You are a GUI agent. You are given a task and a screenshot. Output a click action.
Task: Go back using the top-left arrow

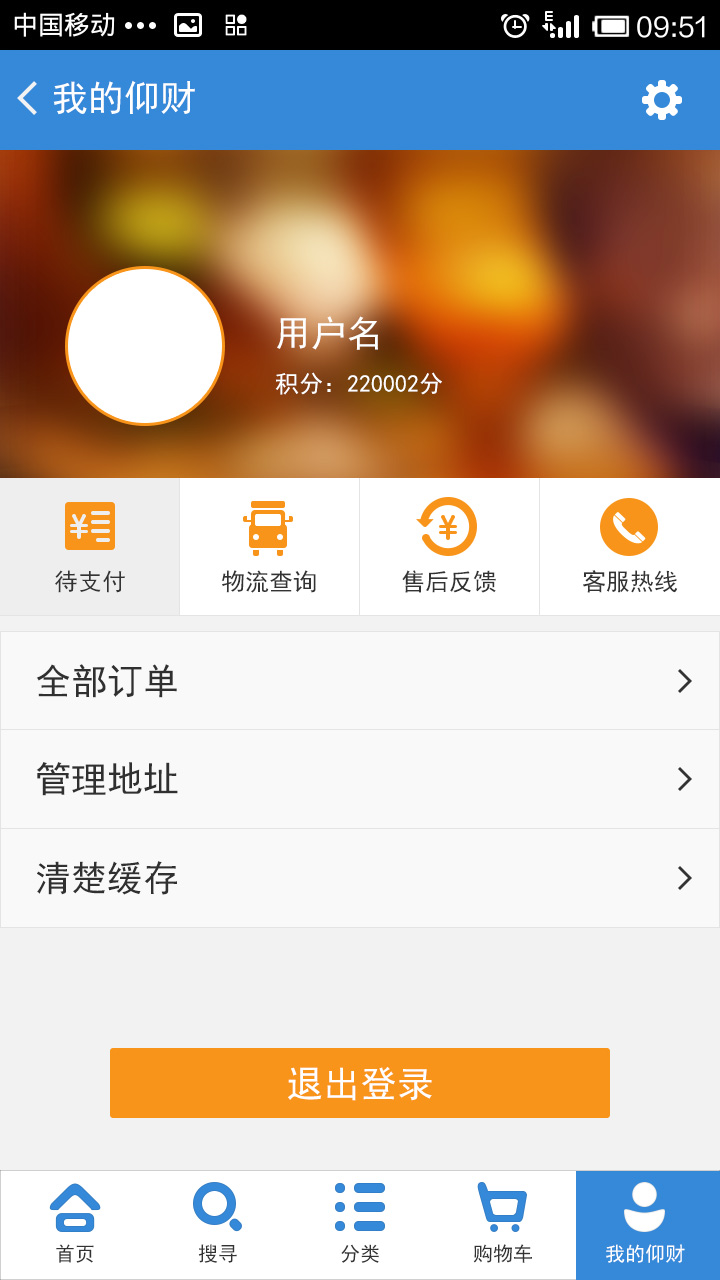pos(28,99)
